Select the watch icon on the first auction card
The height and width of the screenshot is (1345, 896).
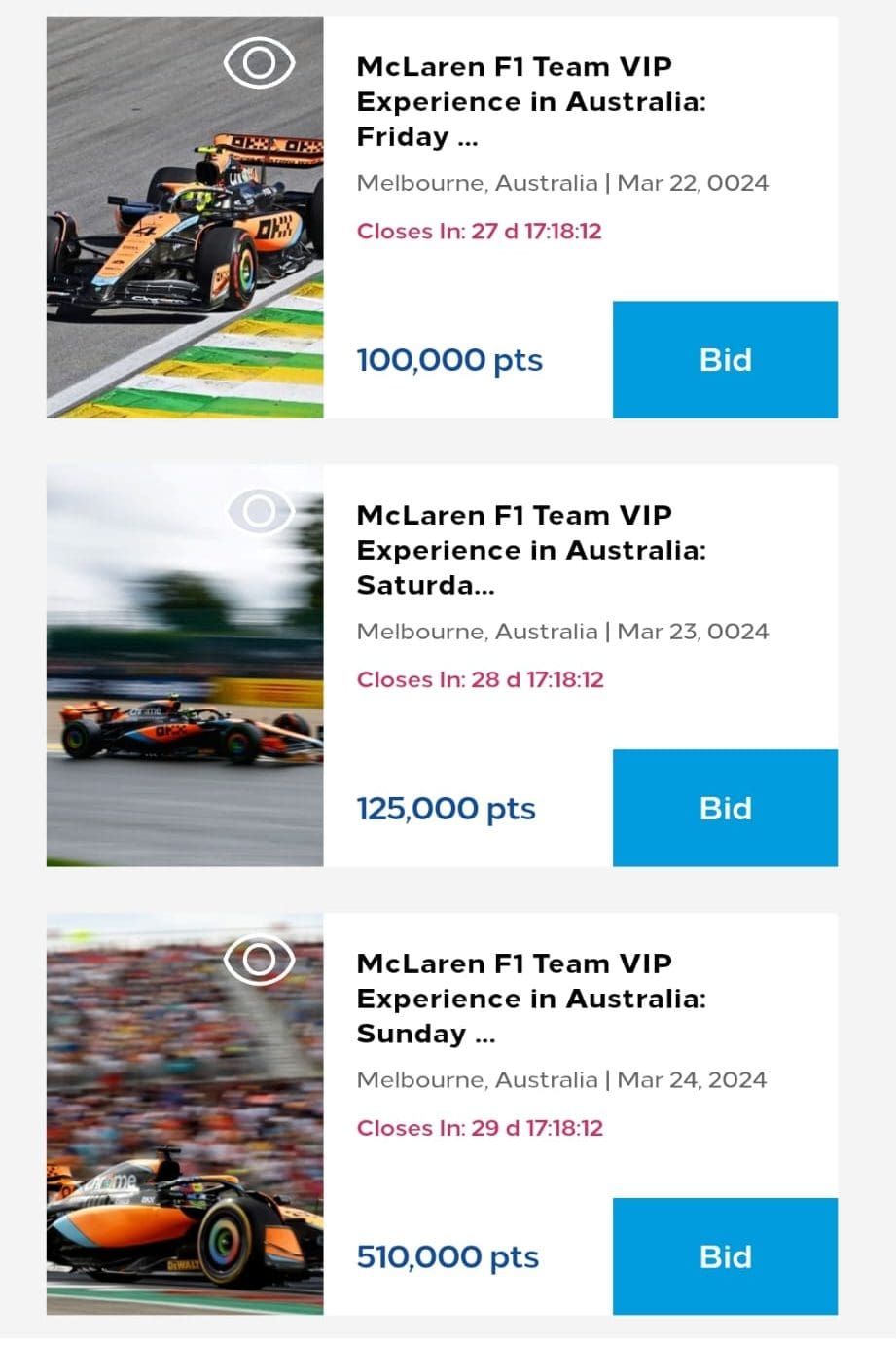tap(260, 61)
